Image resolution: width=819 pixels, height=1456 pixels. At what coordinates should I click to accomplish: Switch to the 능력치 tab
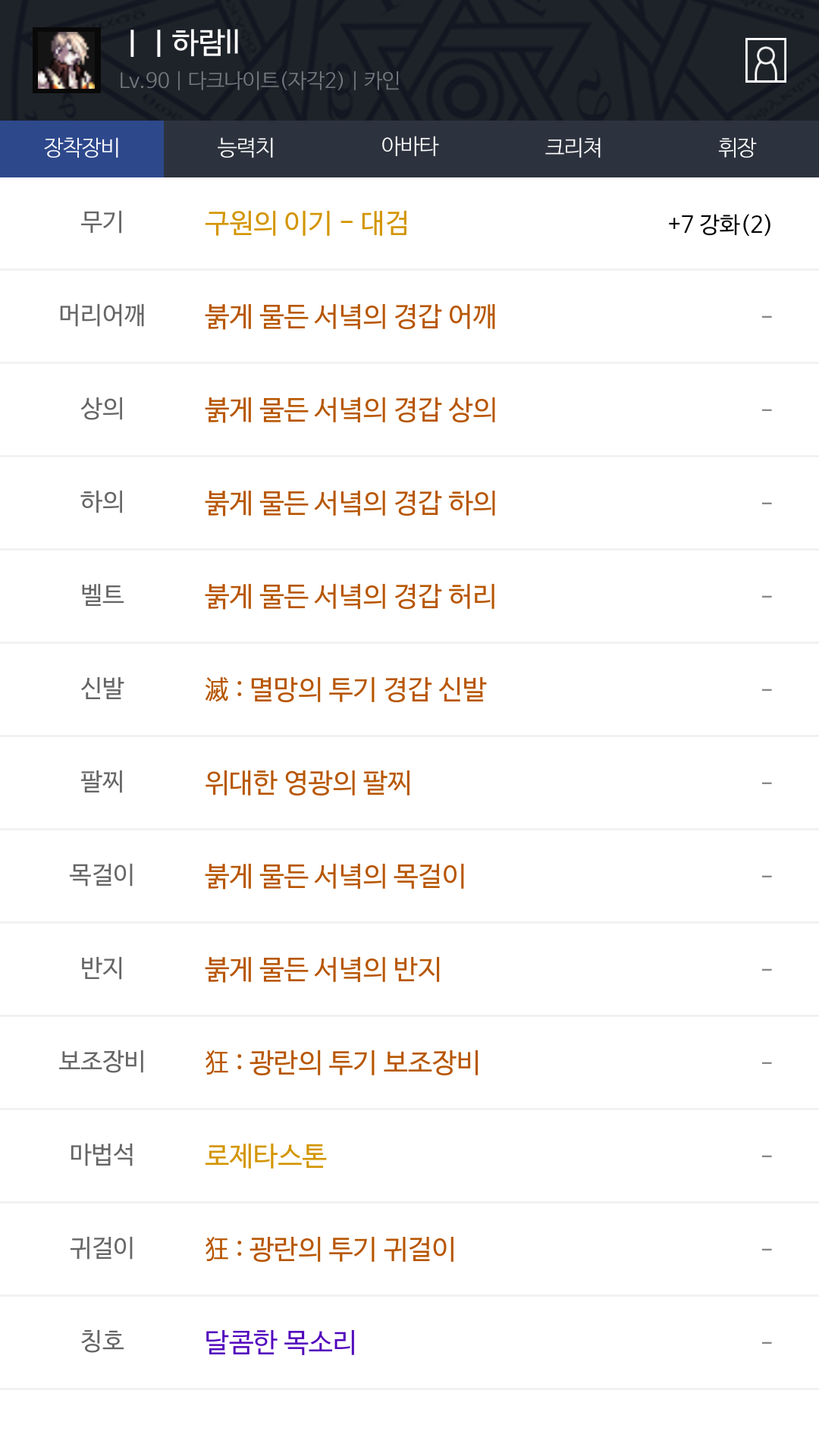246,149
